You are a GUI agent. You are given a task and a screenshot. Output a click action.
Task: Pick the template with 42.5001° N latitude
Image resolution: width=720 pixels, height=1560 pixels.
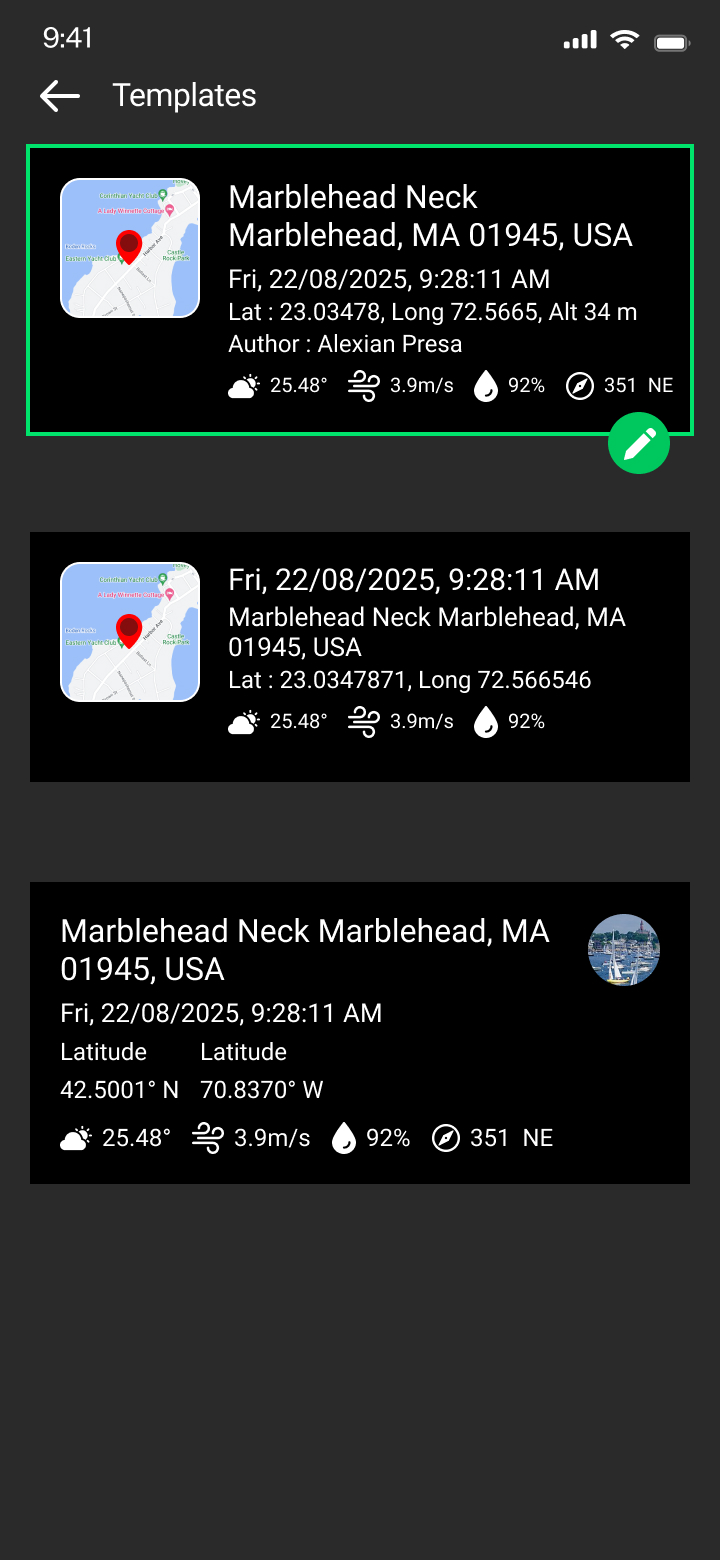(x=360, y=1033)
